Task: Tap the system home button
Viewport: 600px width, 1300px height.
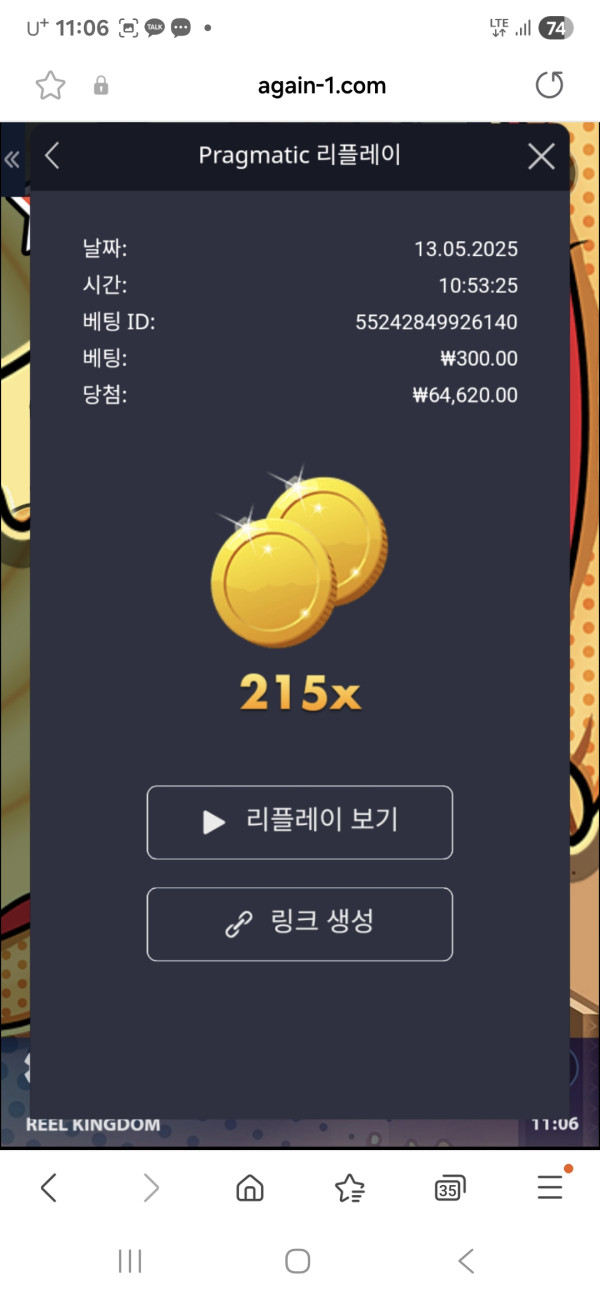Action: click(x=298, y=1261)
